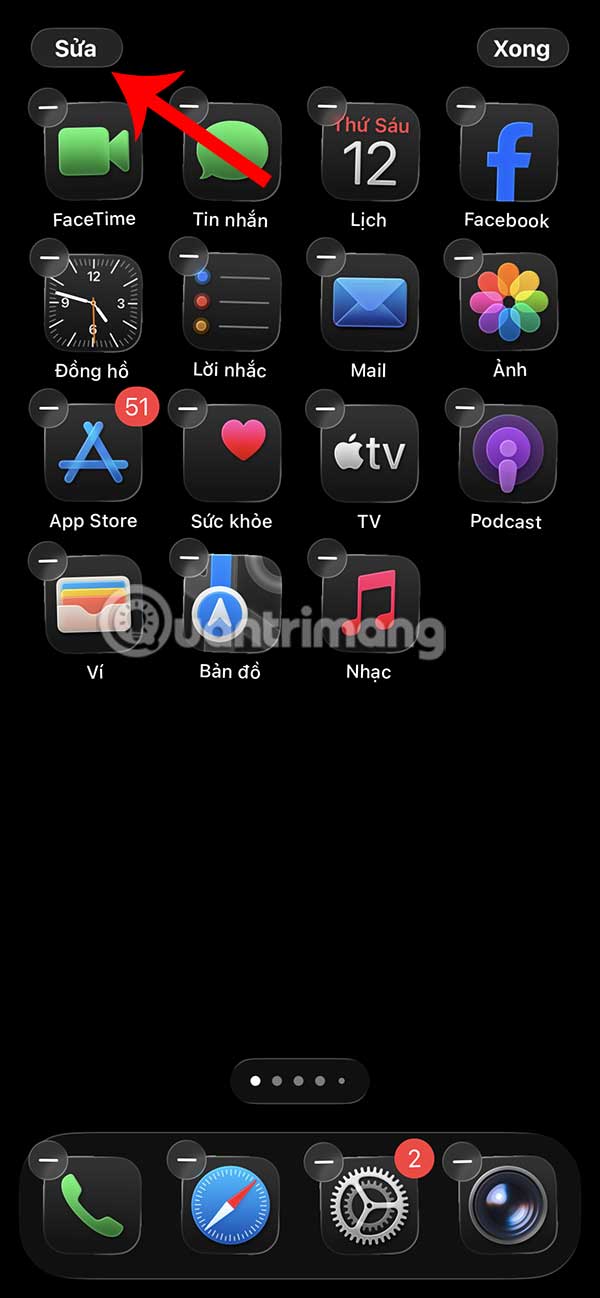
Task: Launch the Mail app
Action: (x=369, y=302)
